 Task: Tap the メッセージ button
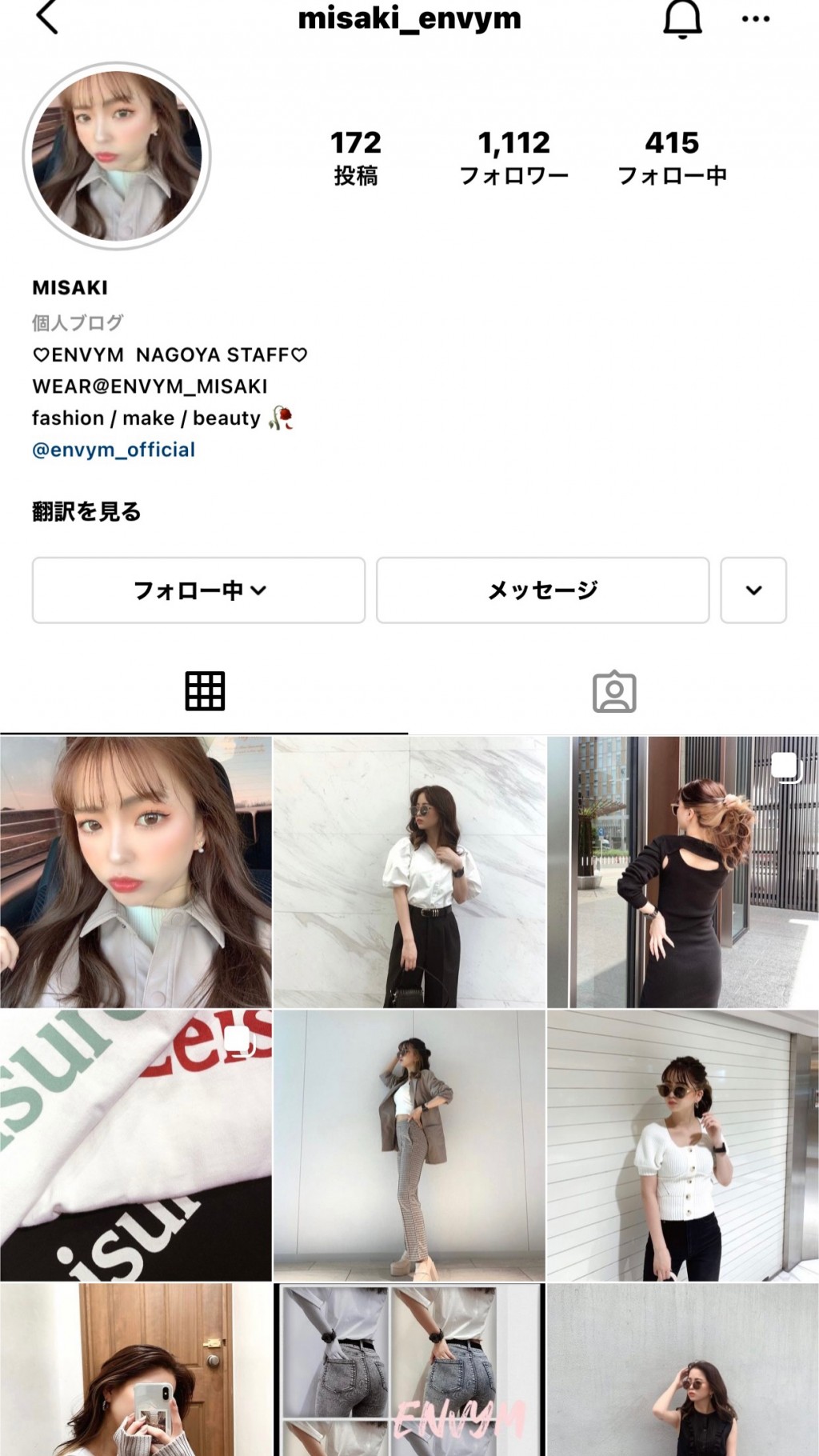click(542, 590)
